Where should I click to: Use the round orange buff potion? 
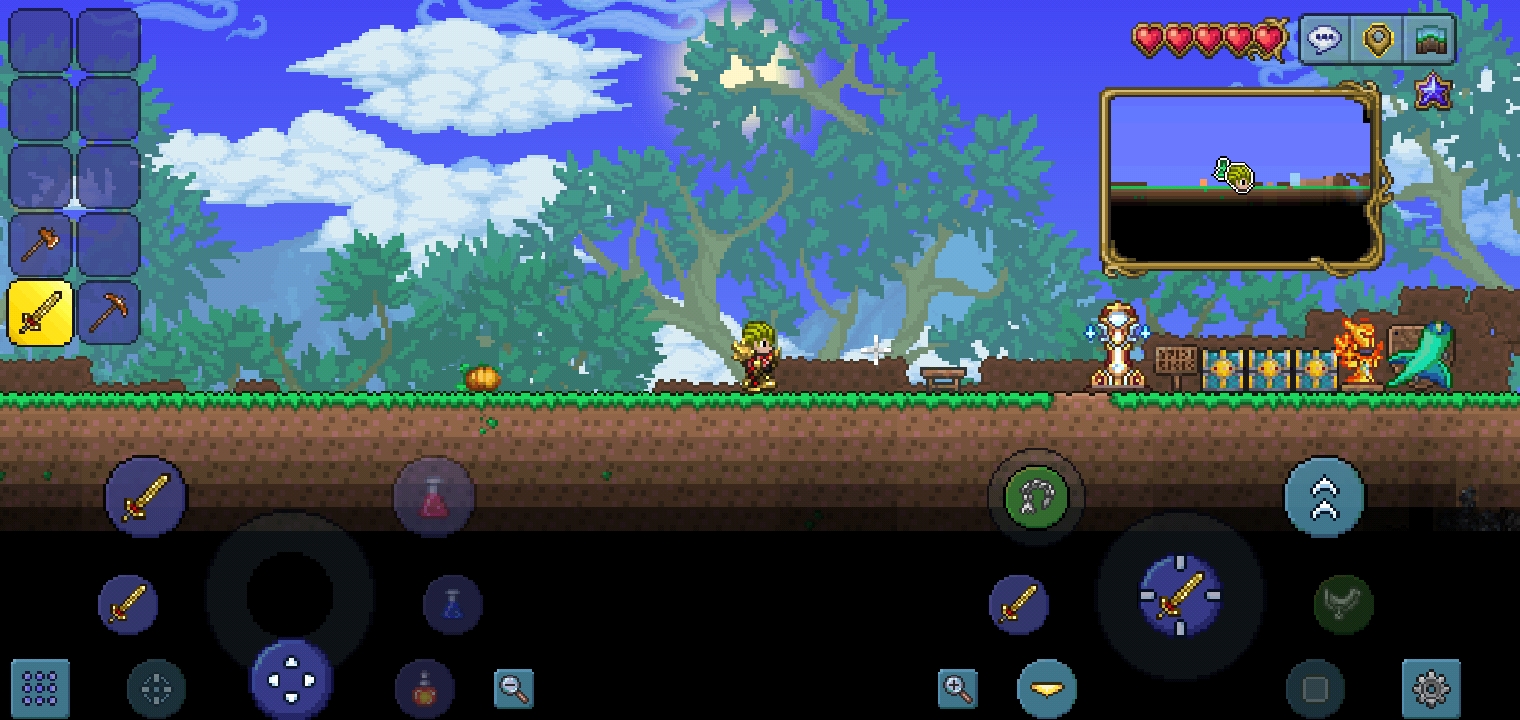pos(425,688)
